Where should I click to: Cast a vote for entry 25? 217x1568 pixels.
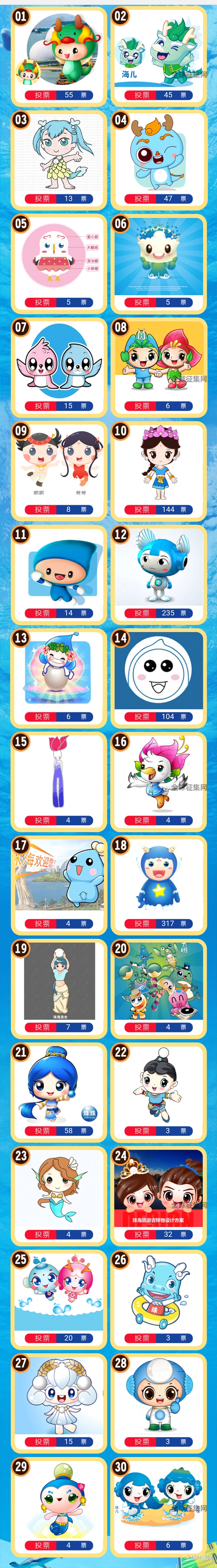tap(42, 1338)
